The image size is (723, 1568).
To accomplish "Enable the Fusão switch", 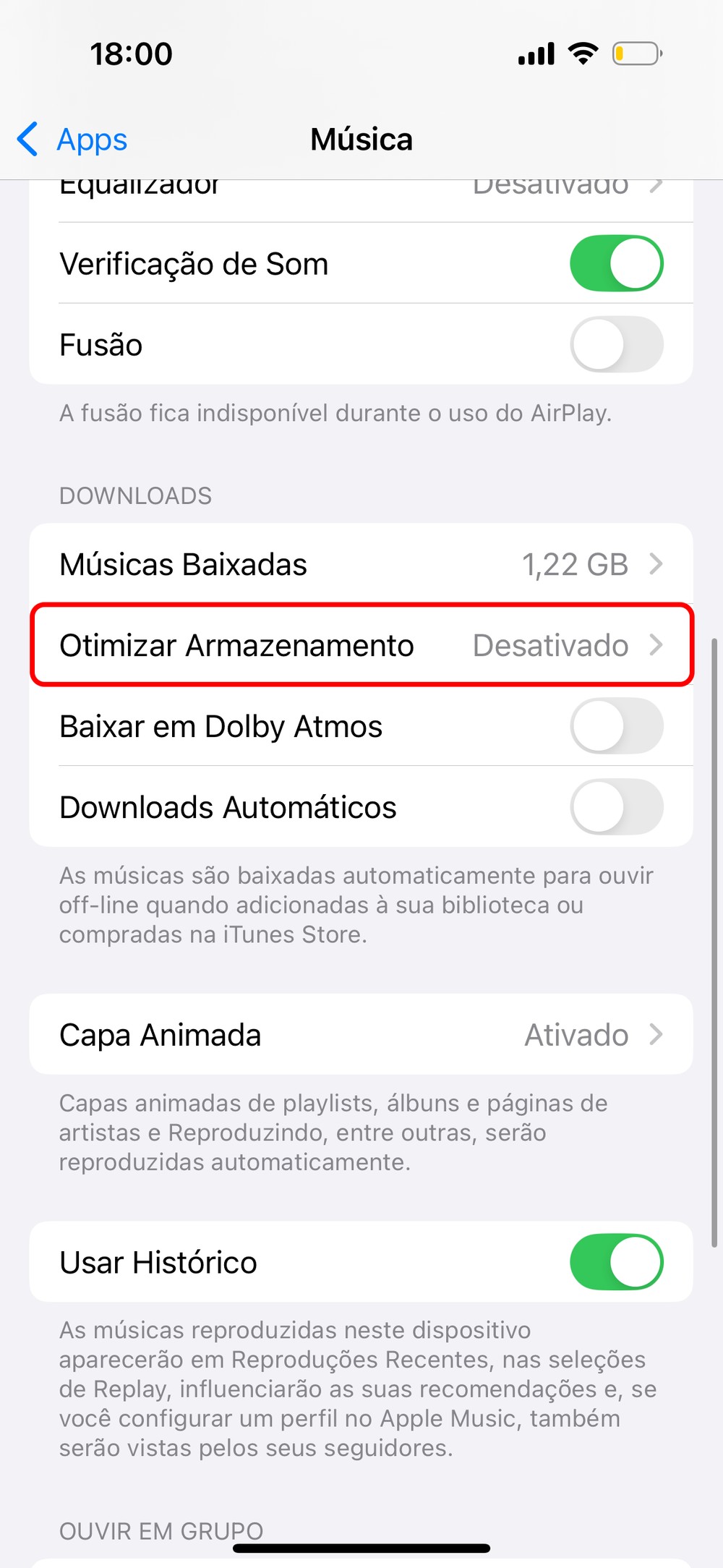I will (x=616, y=344).
